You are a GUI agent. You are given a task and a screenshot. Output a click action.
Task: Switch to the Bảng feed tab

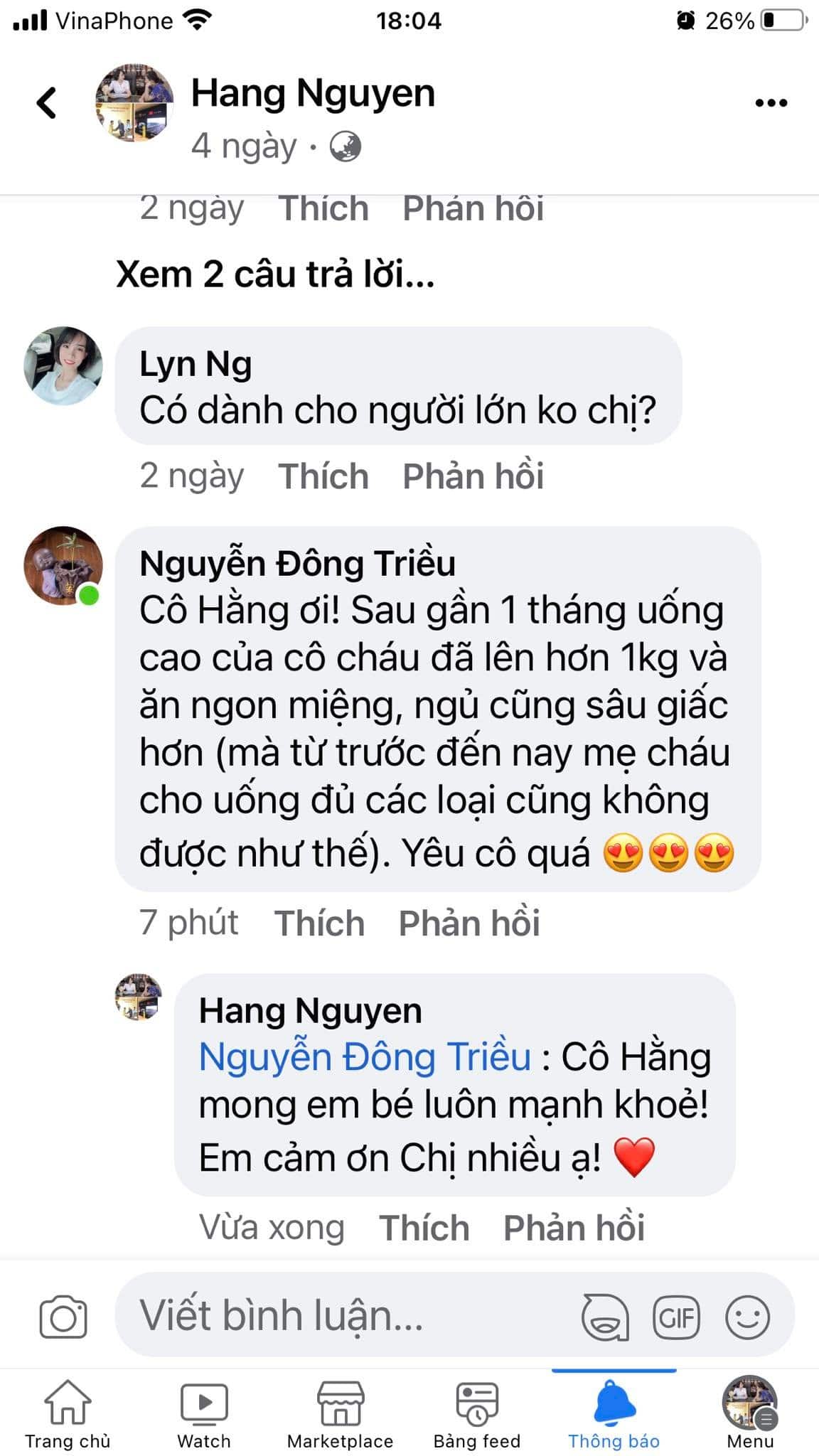click(477, 1413)
